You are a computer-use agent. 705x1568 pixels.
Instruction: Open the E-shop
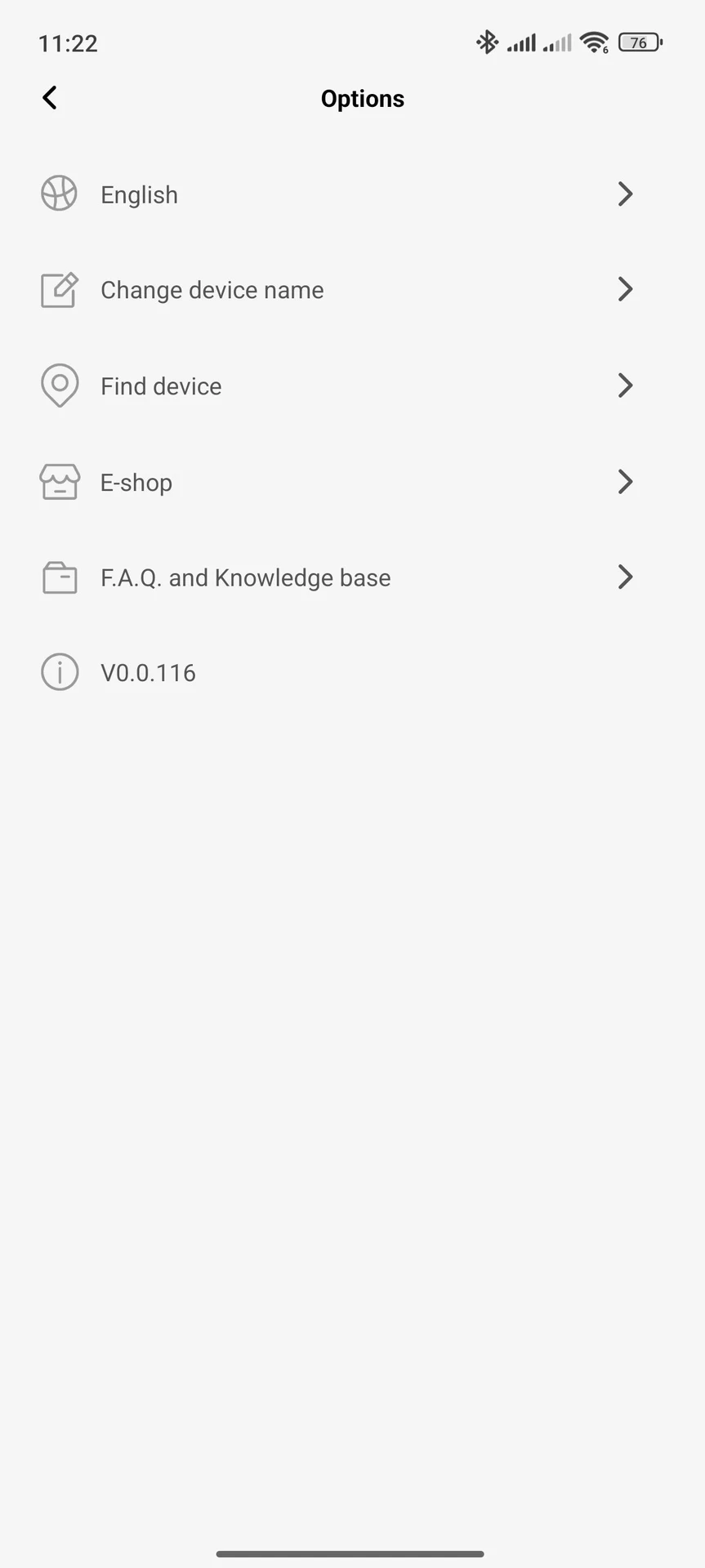(x=352, y=482)
